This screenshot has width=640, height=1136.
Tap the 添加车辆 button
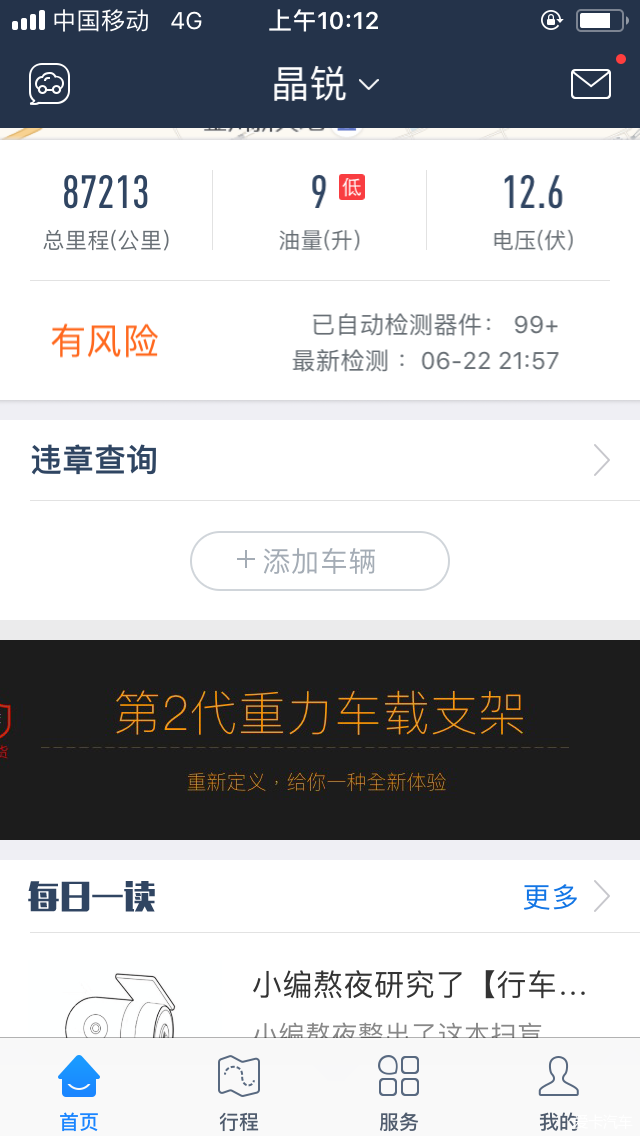coord(320,561)
